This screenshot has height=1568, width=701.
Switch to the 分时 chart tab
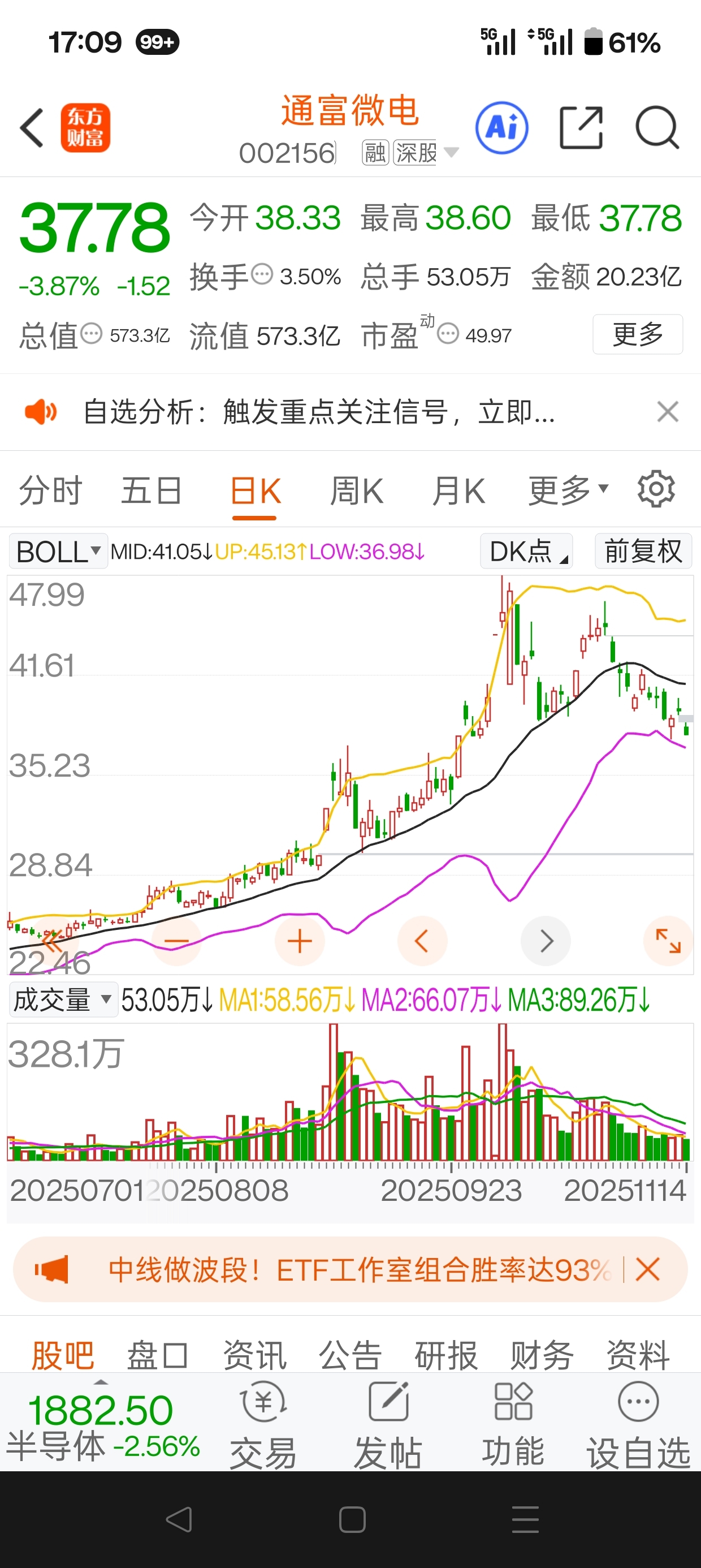50,491
